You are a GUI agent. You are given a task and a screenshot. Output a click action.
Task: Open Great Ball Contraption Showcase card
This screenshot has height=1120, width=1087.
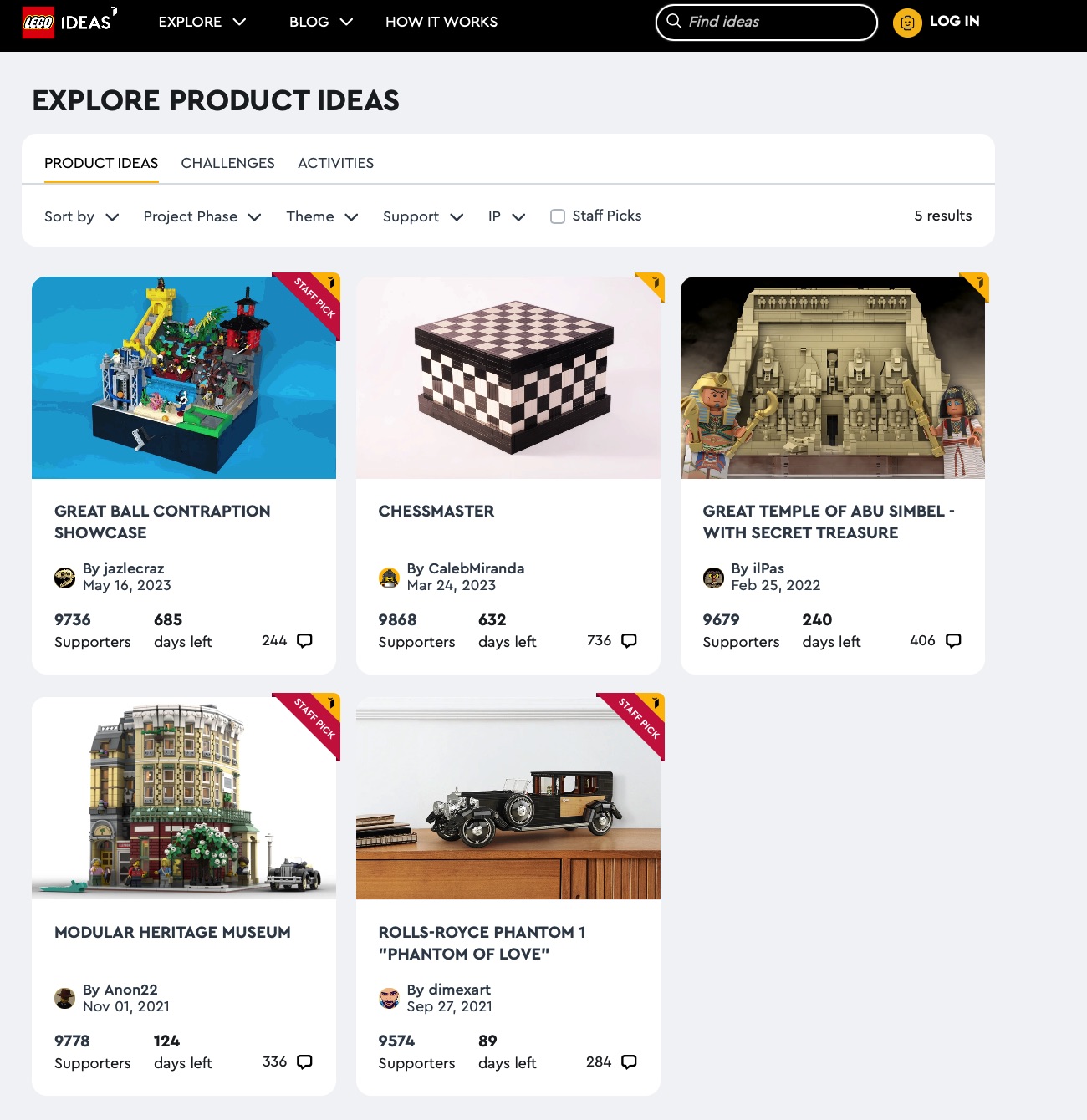click(x=162, y=521)
